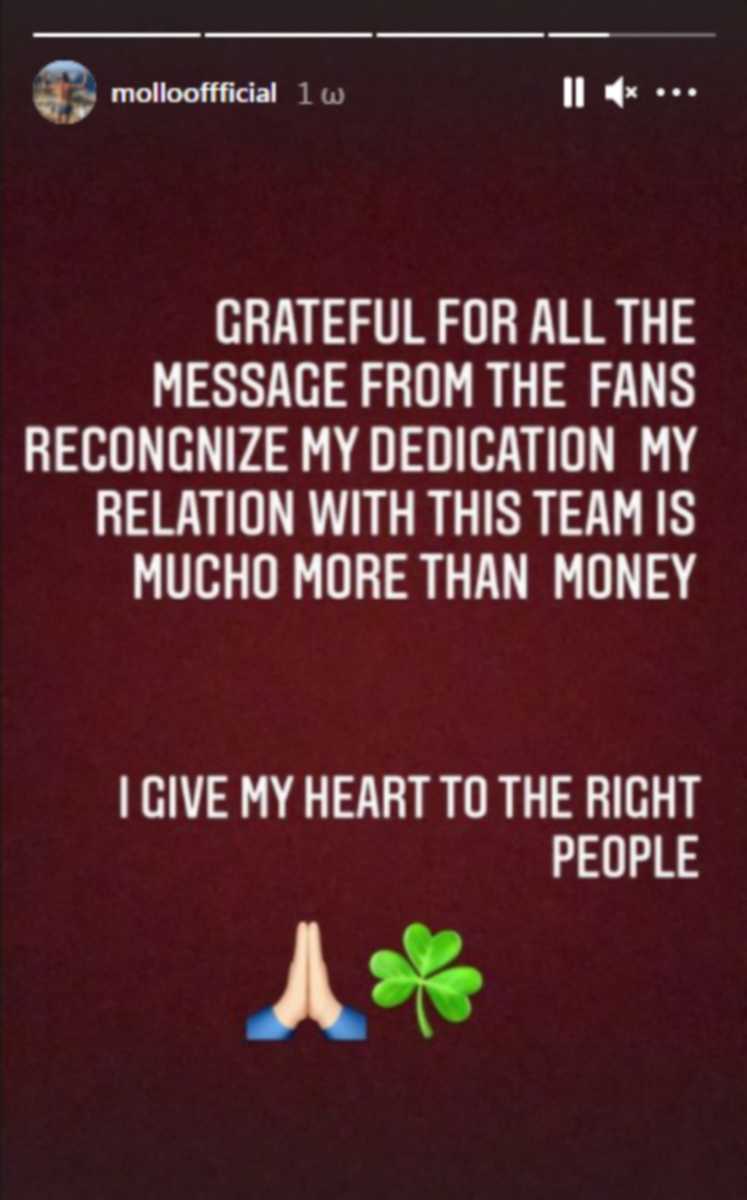Screen dimensions: 747x1200
Task: Open mollooffficial's profile picture
Action: click(x=64, y=93)
